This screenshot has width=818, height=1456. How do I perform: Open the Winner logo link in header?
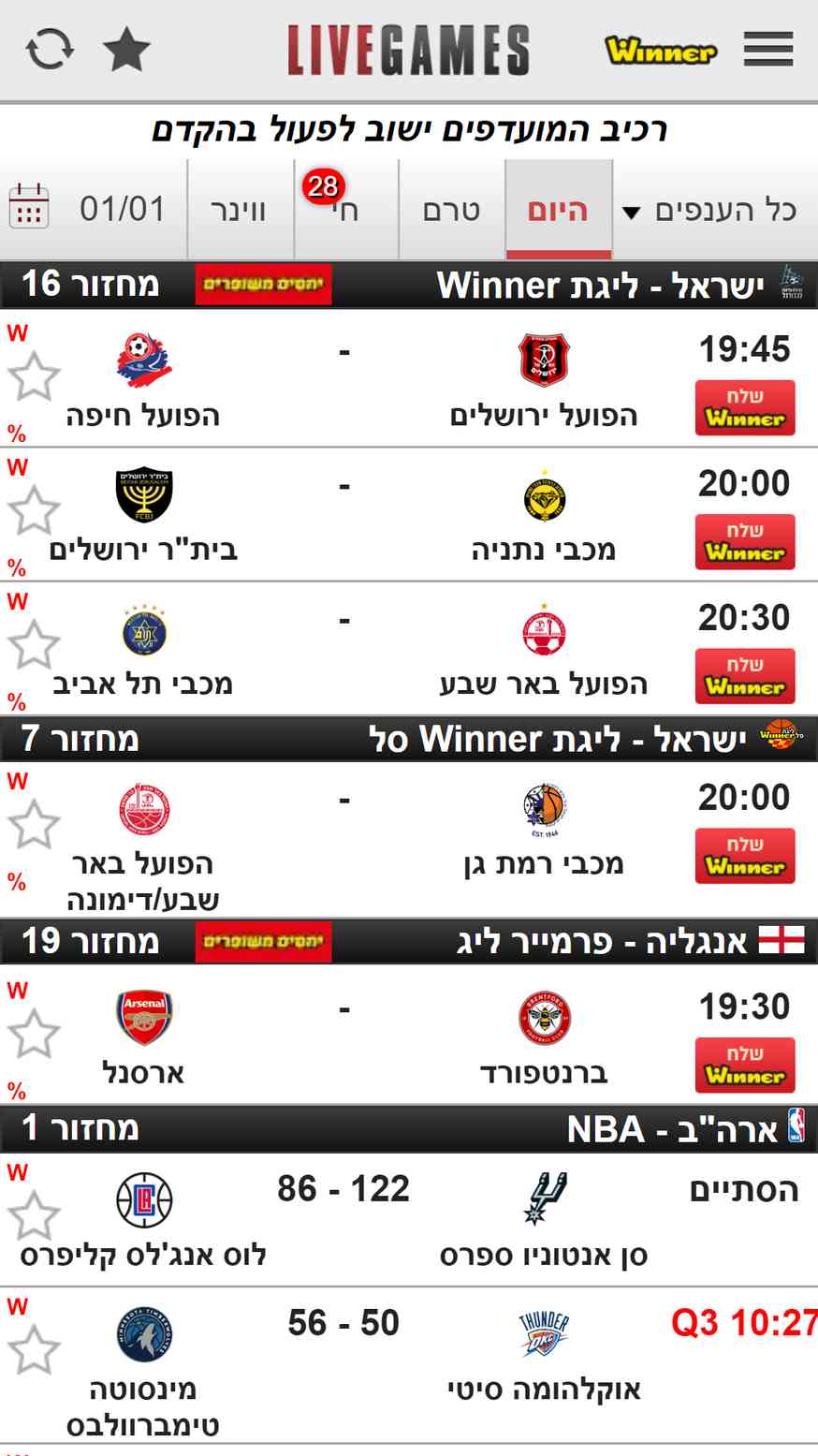click(661, 50)
